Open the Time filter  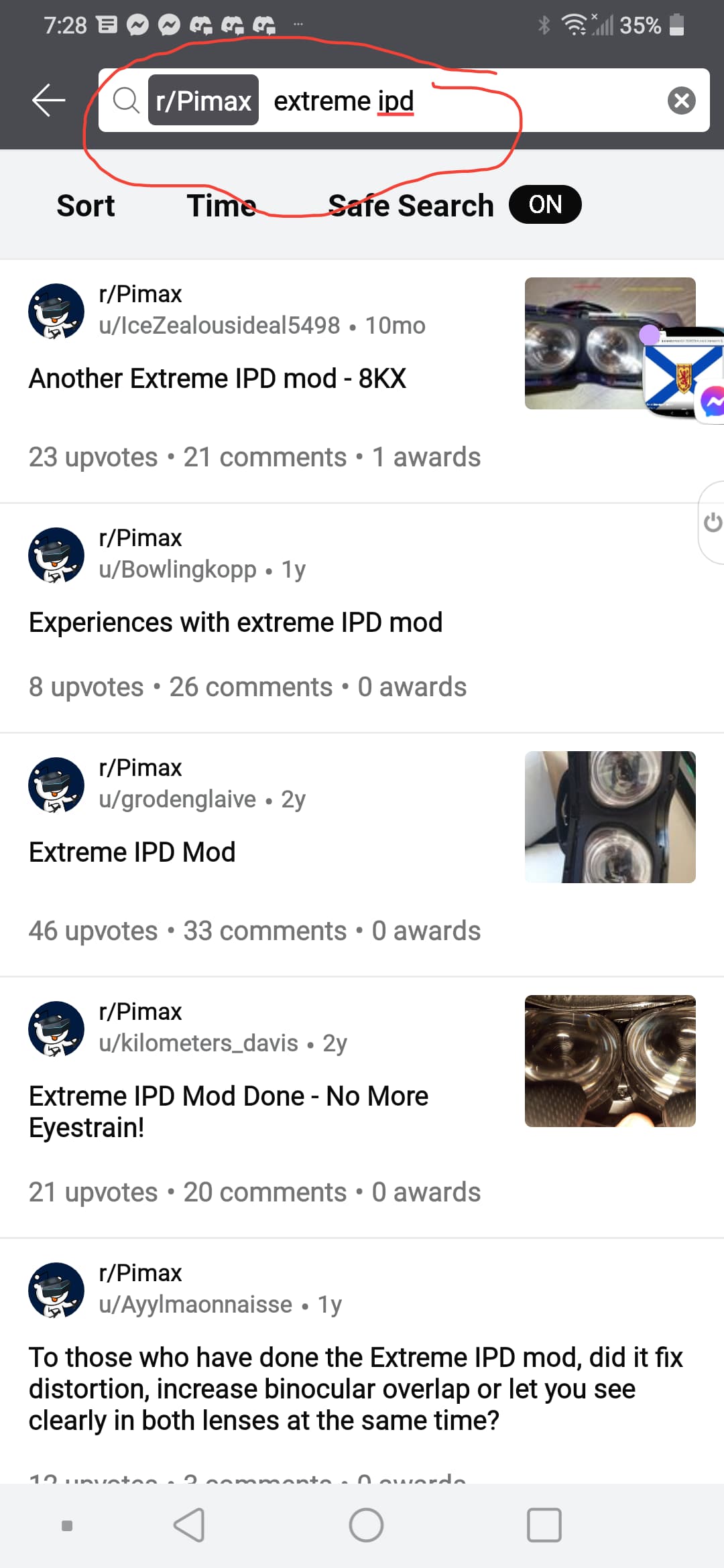pyautogui.click(x=221, y=206)
